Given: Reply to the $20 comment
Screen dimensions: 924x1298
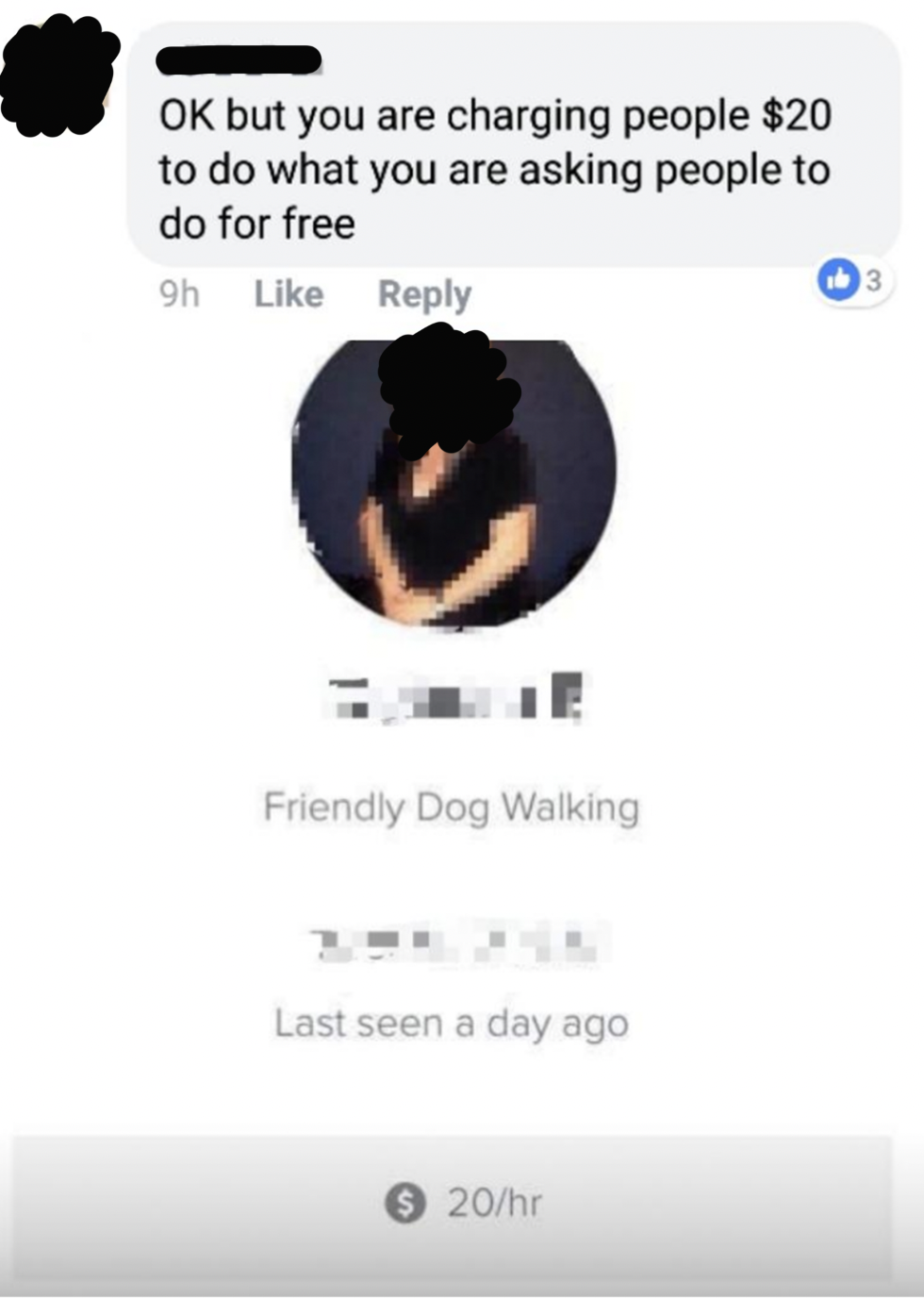Looking at the screenshot, I should (424, 294).
